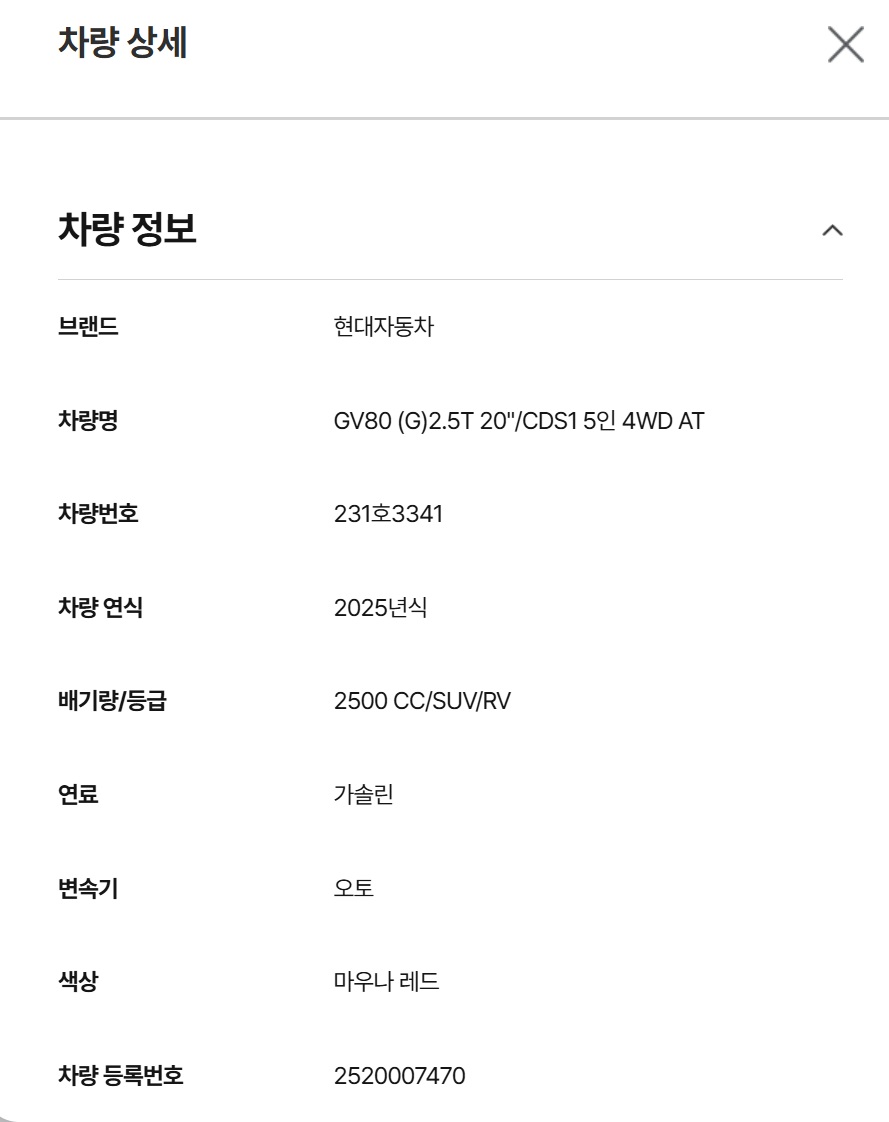This screenshot has width=889, height=1122.
Task: Collapse the 차량 정보 section
Action: click(831, 230)
